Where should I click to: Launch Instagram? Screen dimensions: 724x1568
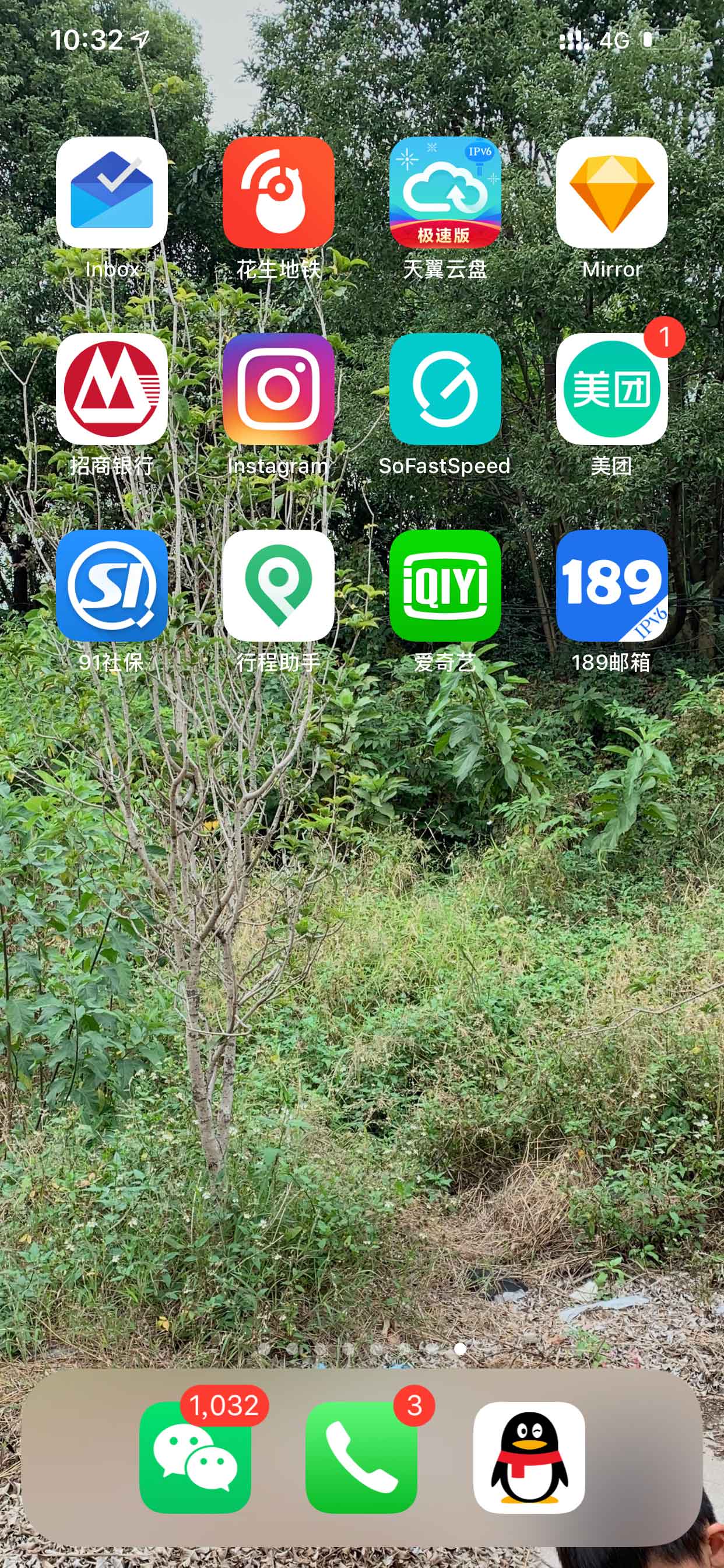(x=278, y=389)
